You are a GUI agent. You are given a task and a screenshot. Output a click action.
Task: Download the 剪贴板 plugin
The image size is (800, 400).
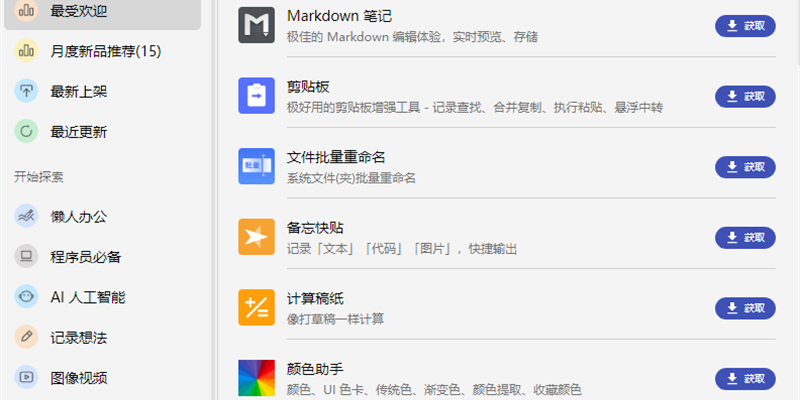coord(745,96)
